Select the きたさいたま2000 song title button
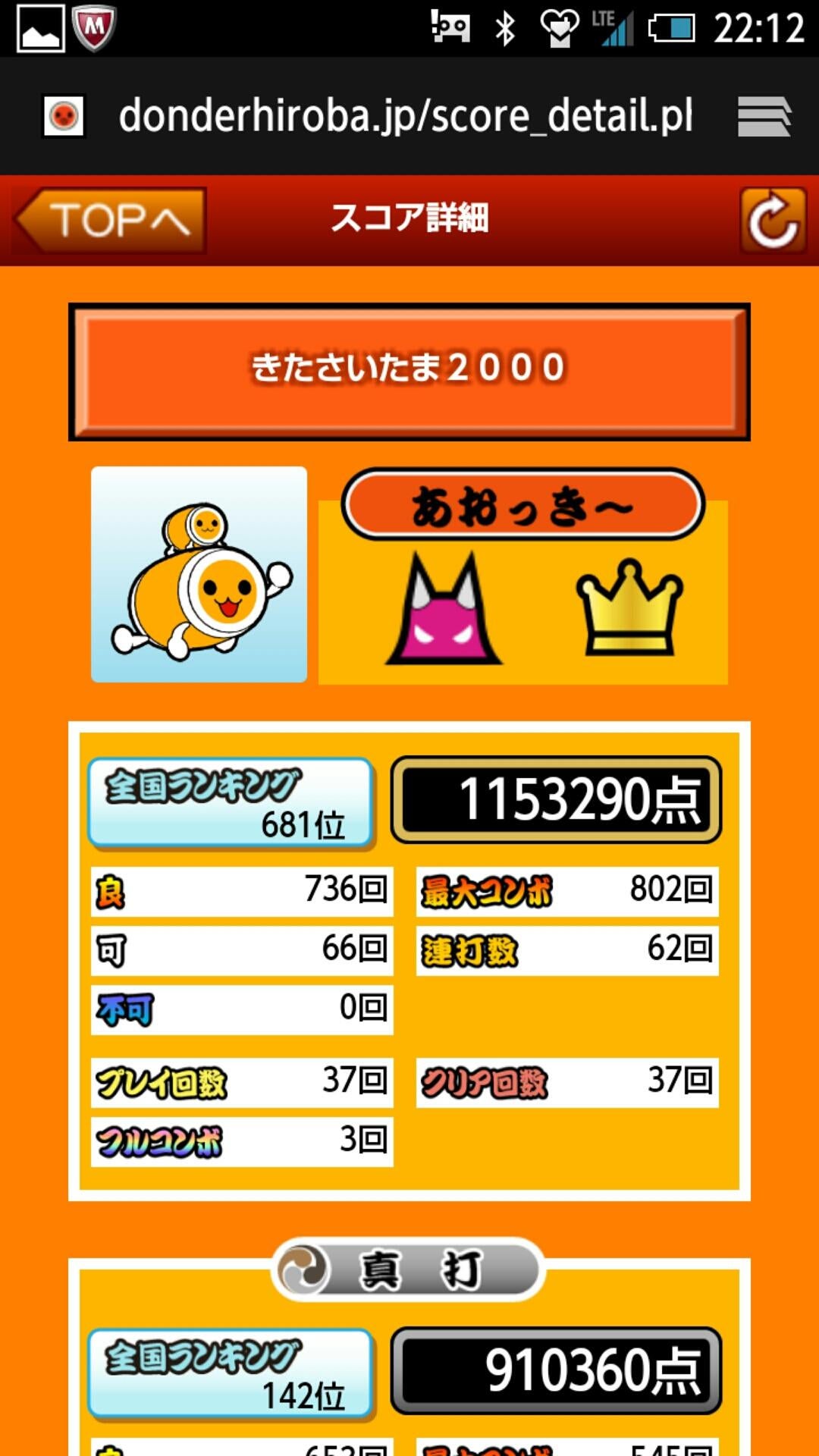Image resolution: width=819 pixels, height=1456 pixels. (x=409, y=368)
